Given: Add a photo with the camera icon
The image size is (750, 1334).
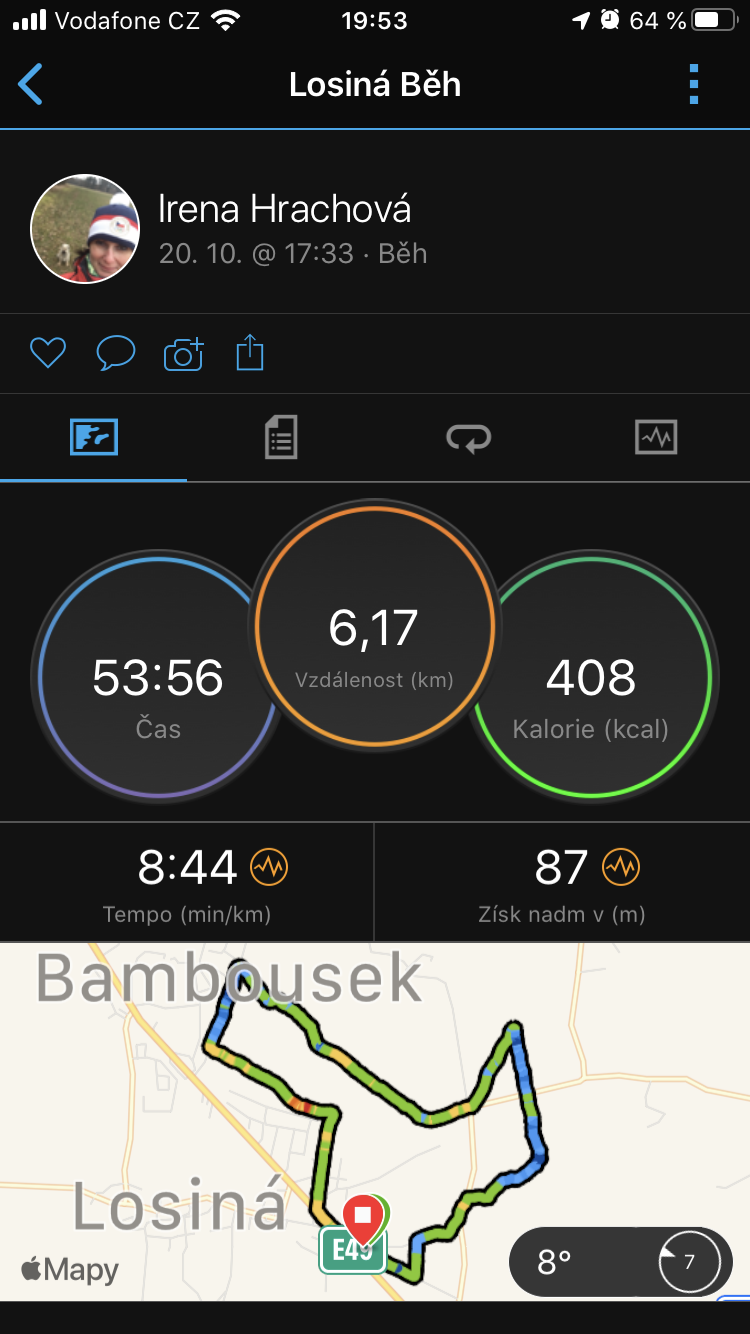Looking at the screenshot, I should pos(183,353).
